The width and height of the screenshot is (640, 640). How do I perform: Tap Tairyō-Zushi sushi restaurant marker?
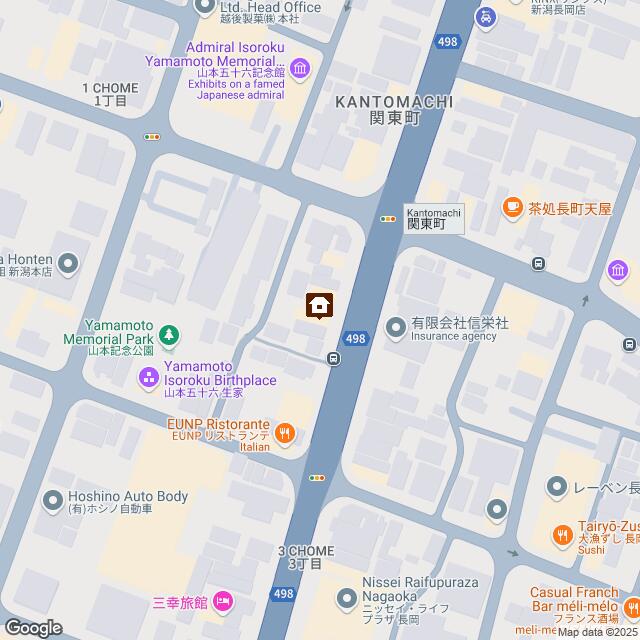click(x=563, y=535)
